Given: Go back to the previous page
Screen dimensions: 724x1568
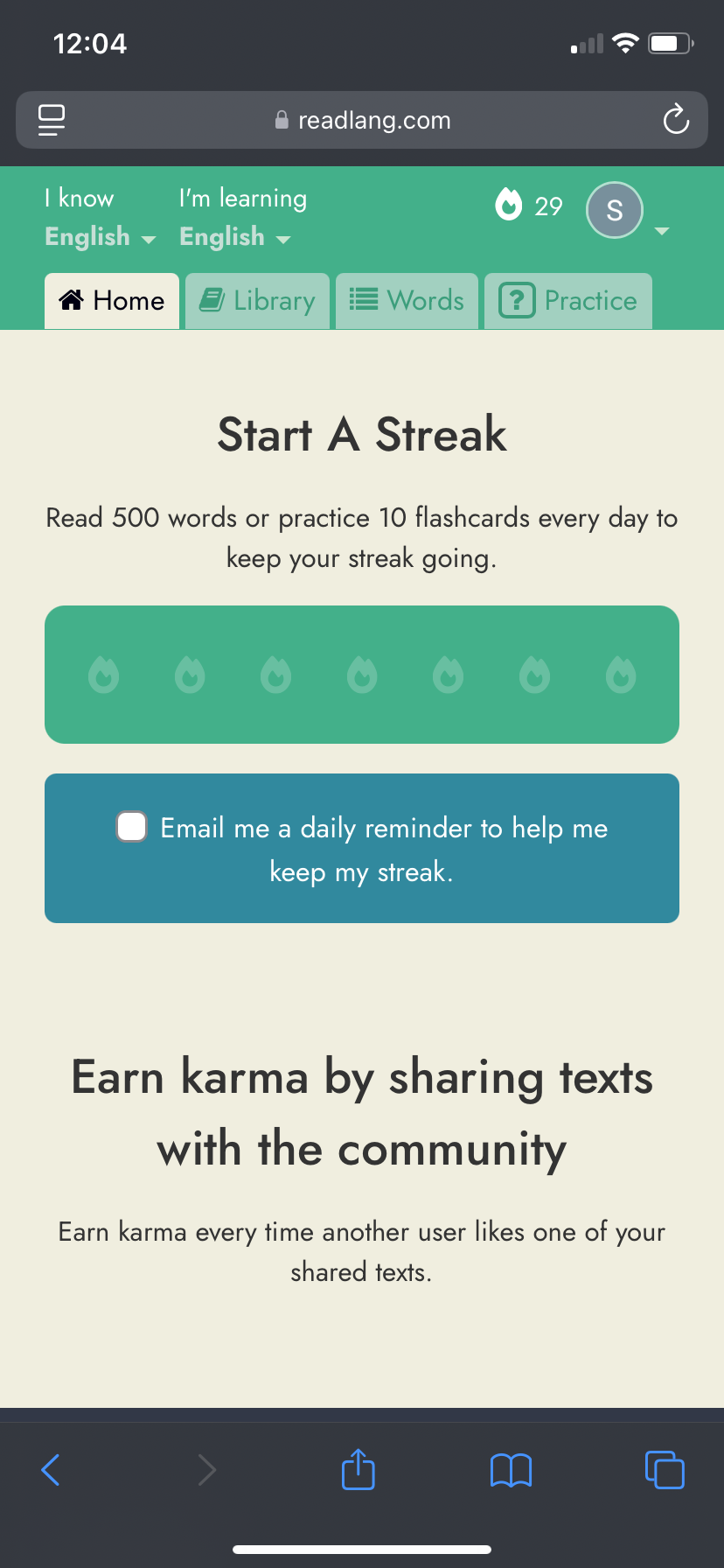Looking at the screenshot, I should 51,1470.
